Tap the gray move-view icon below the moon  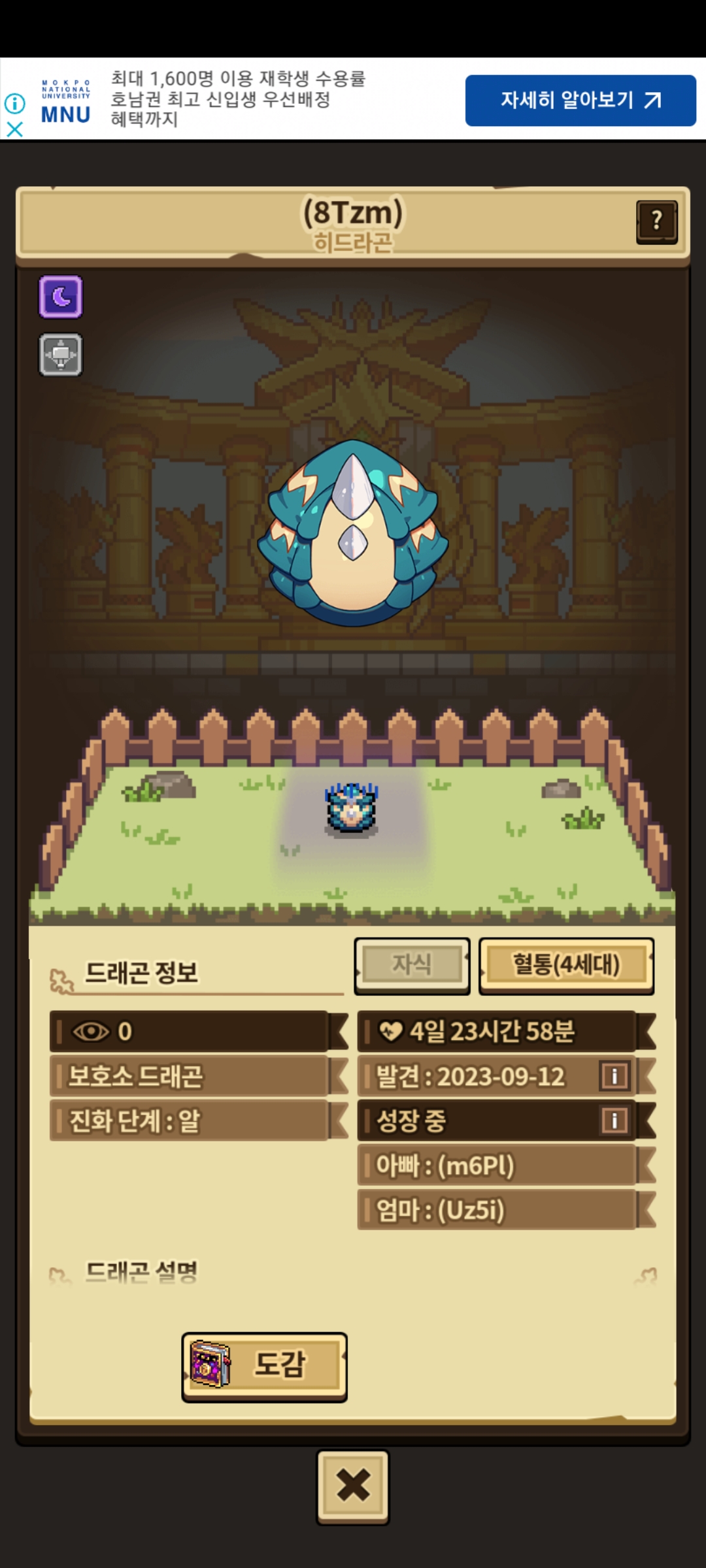click(x=61, y=355)
